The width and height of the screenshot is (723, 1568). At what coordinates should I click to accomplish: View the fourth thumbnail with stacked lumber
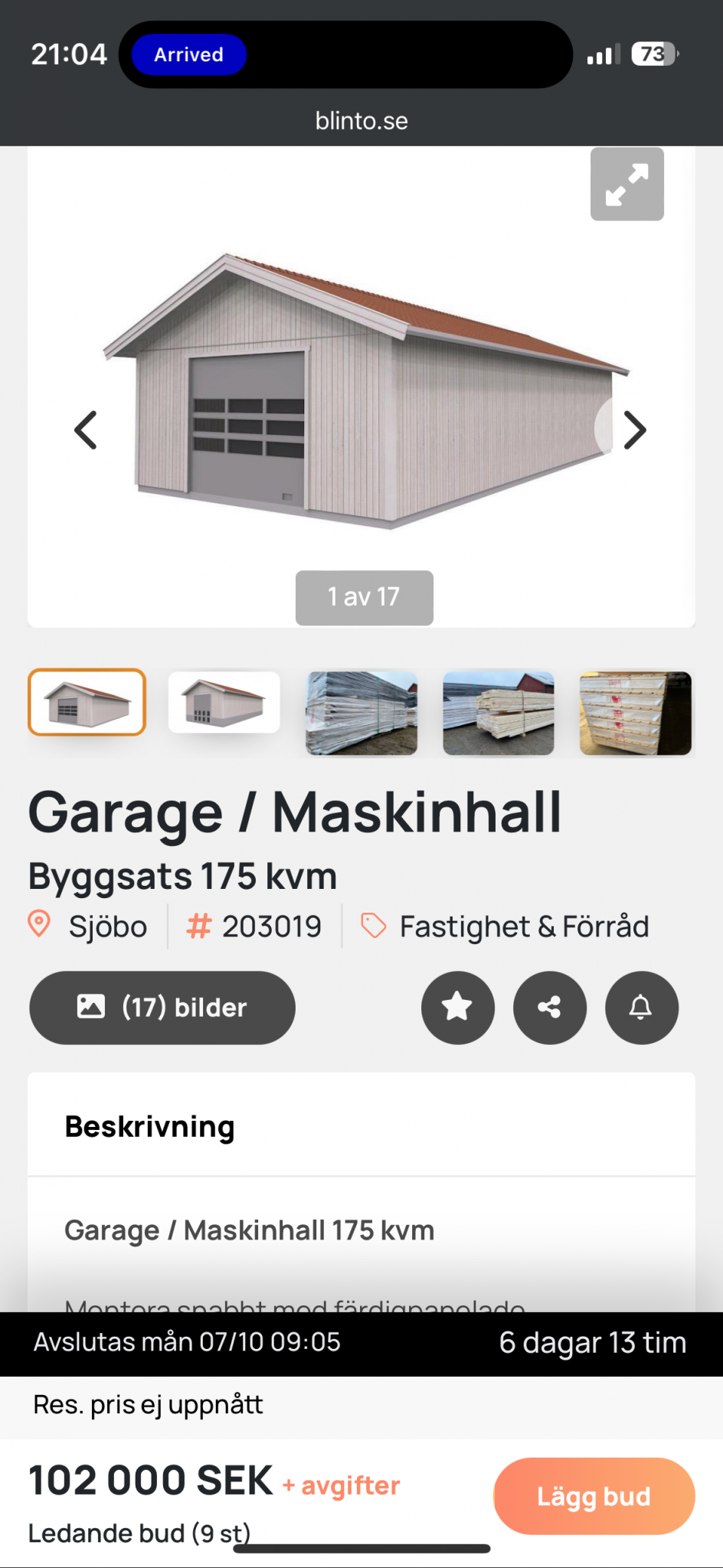[498, 713]
